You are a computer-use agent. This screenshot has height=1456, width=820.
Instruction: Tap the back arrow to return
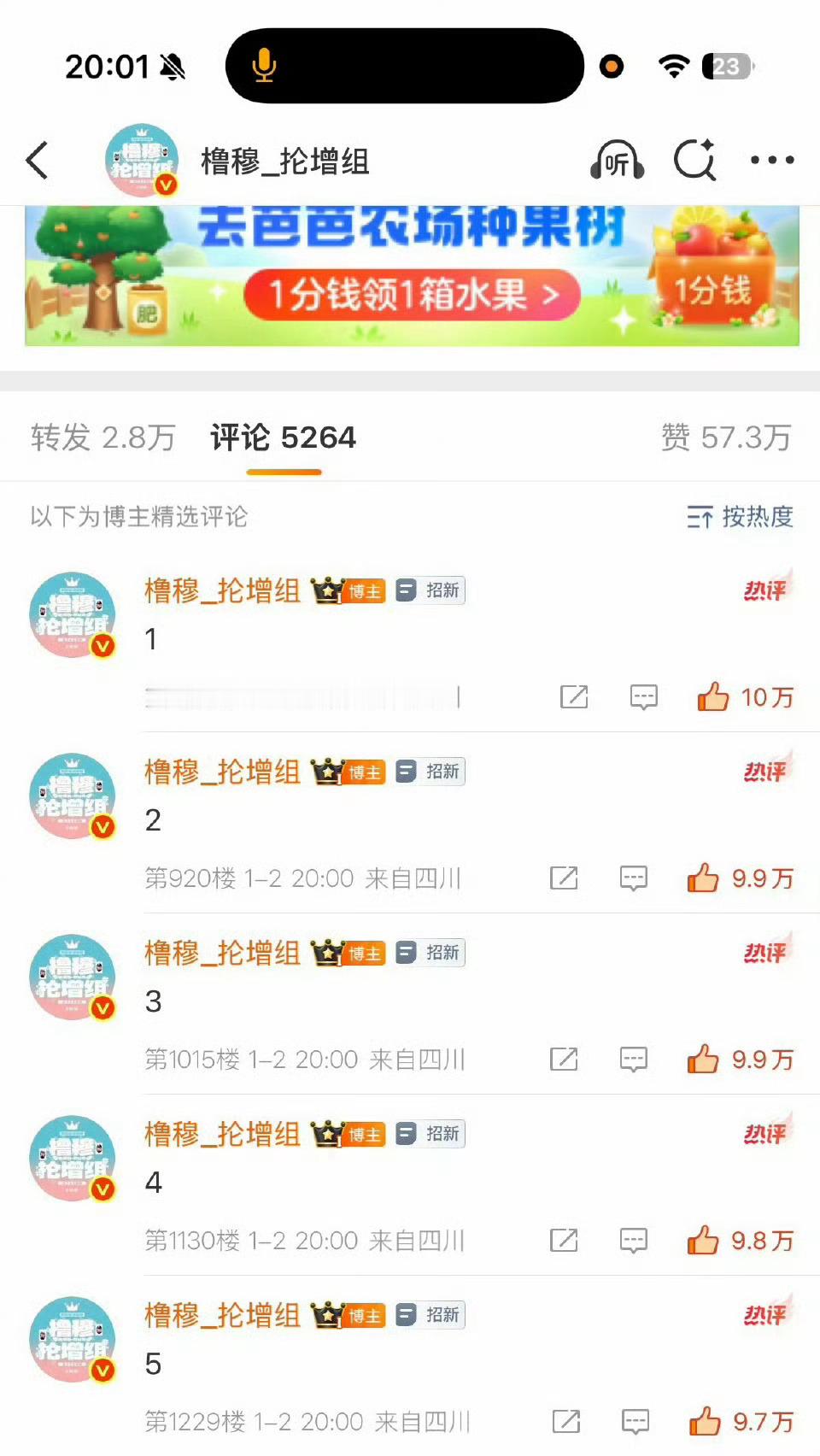click(37, 160)
